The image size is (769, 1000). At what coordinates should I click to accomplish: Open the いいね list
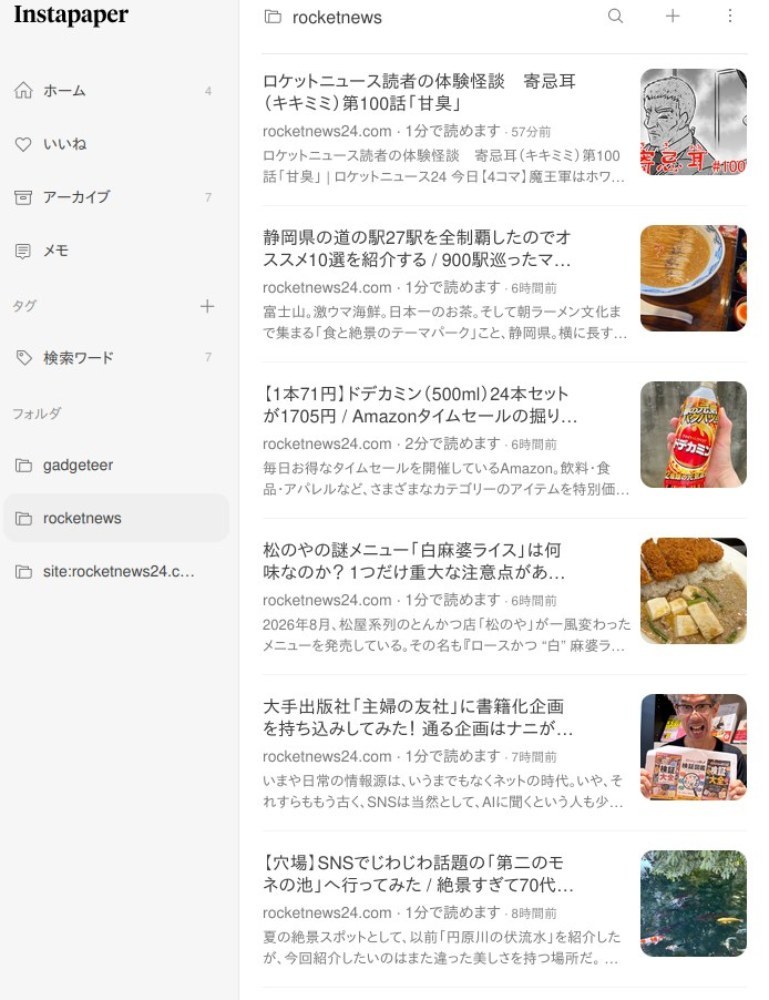115,144
